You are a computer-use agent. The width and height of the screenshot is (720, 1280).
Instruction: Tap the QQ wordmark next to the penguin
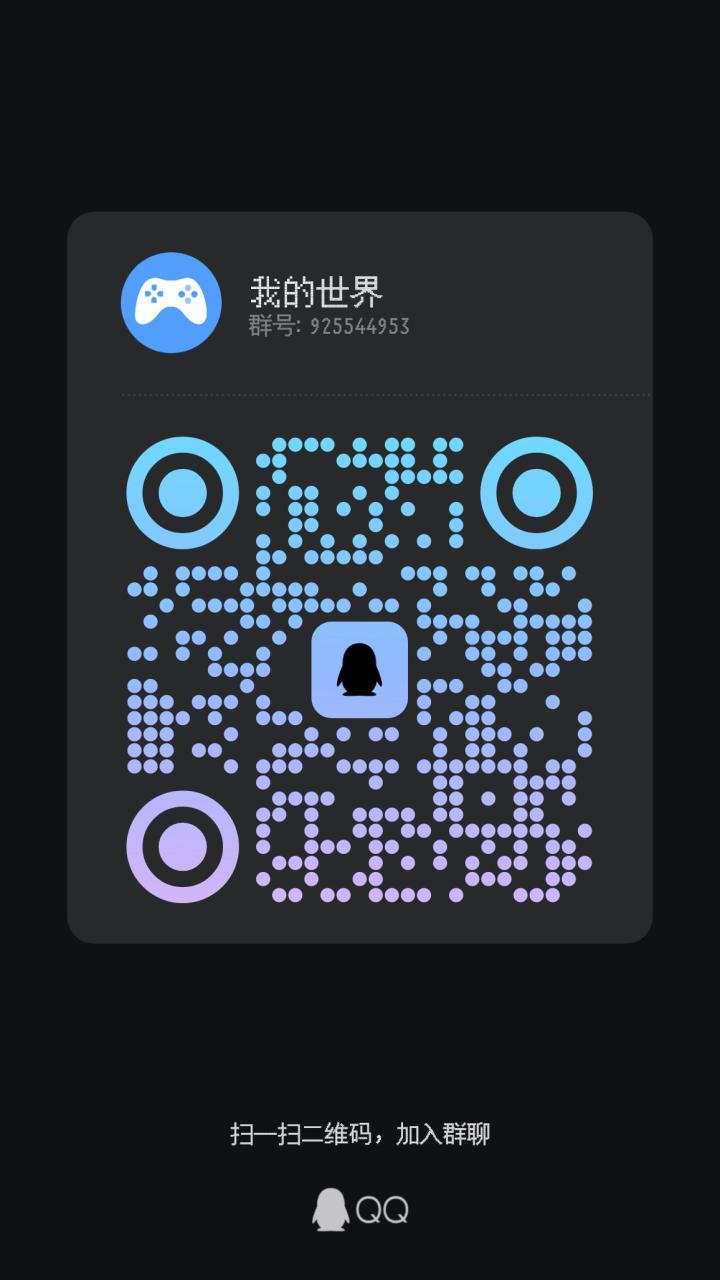pos(385,1207)
